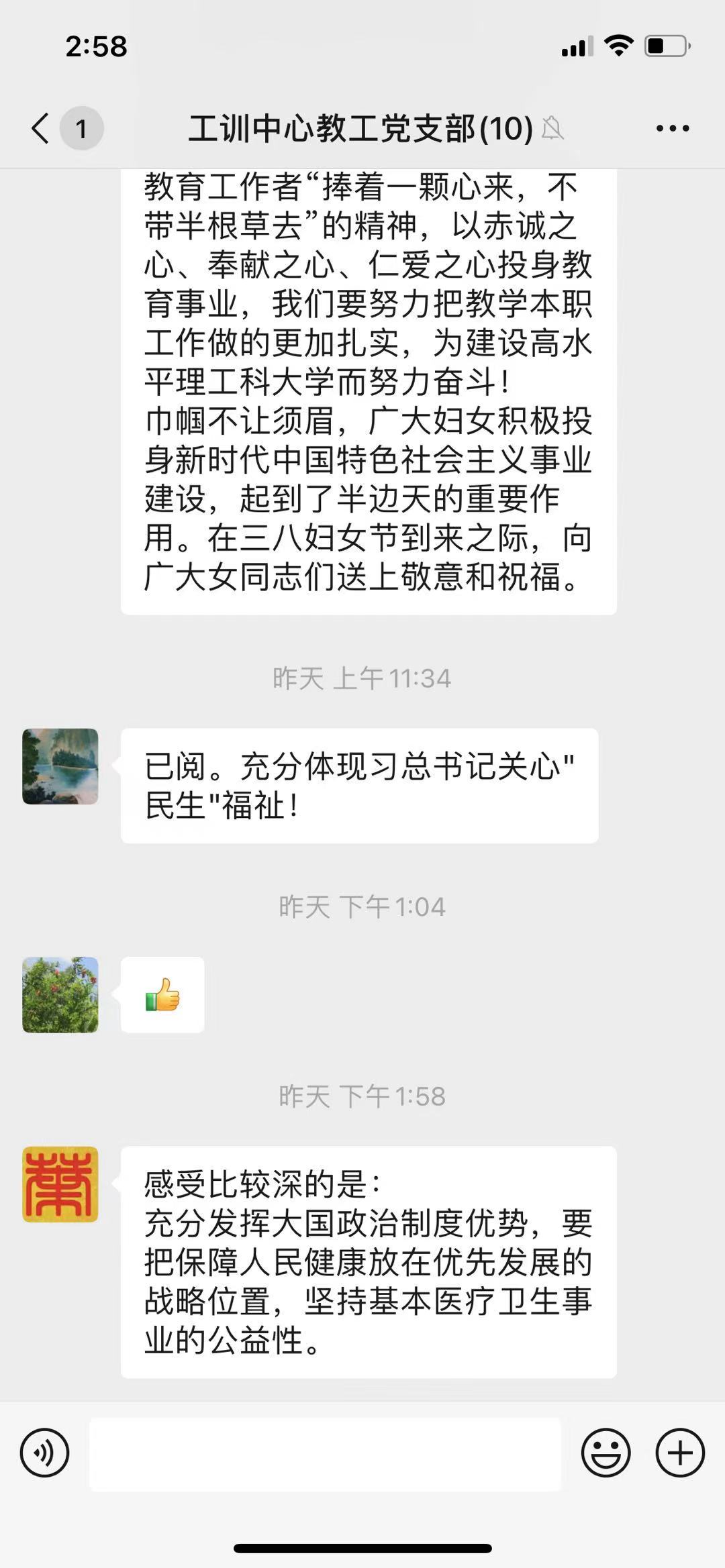This screenshot has height=1568, width=725.
Task: View profile of the red seal avatar
Action: (x=60, y=1184)
